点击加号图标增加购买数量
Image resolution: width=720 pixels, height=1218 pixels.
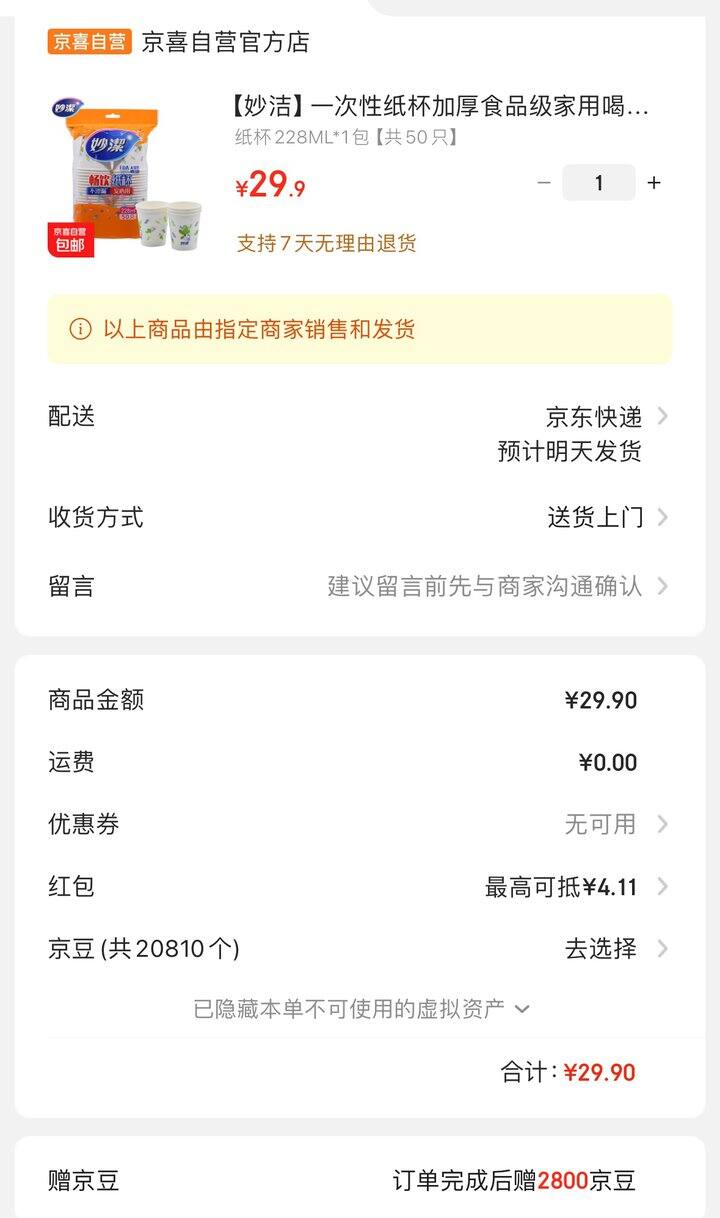(654, 183)
